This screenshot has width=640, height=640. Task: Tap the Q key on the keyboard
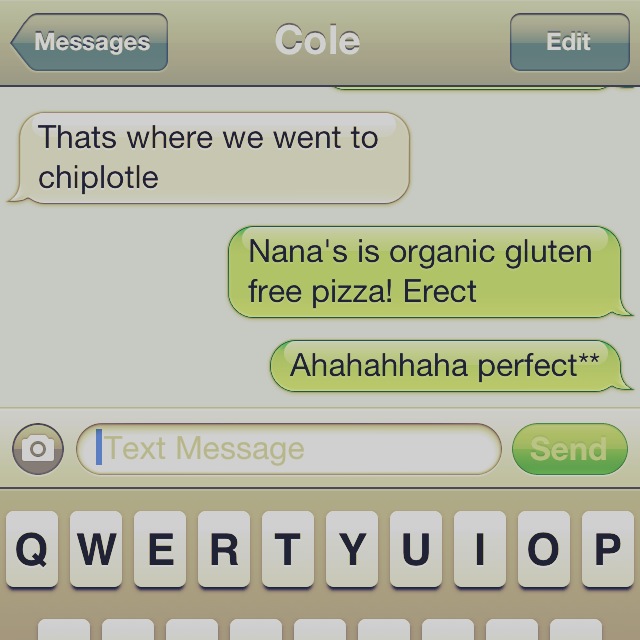pos(32,549)
